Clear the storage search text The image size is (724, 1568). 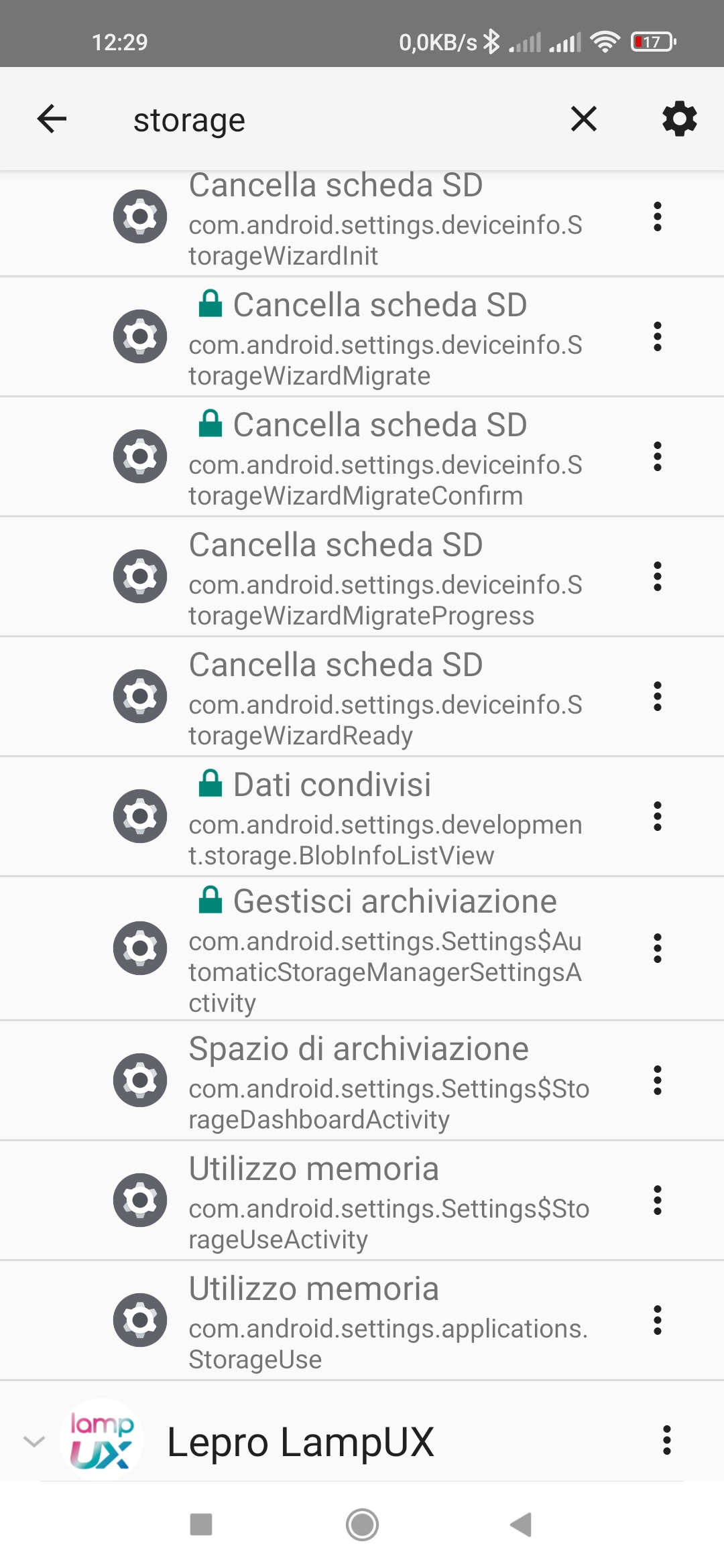583,119
